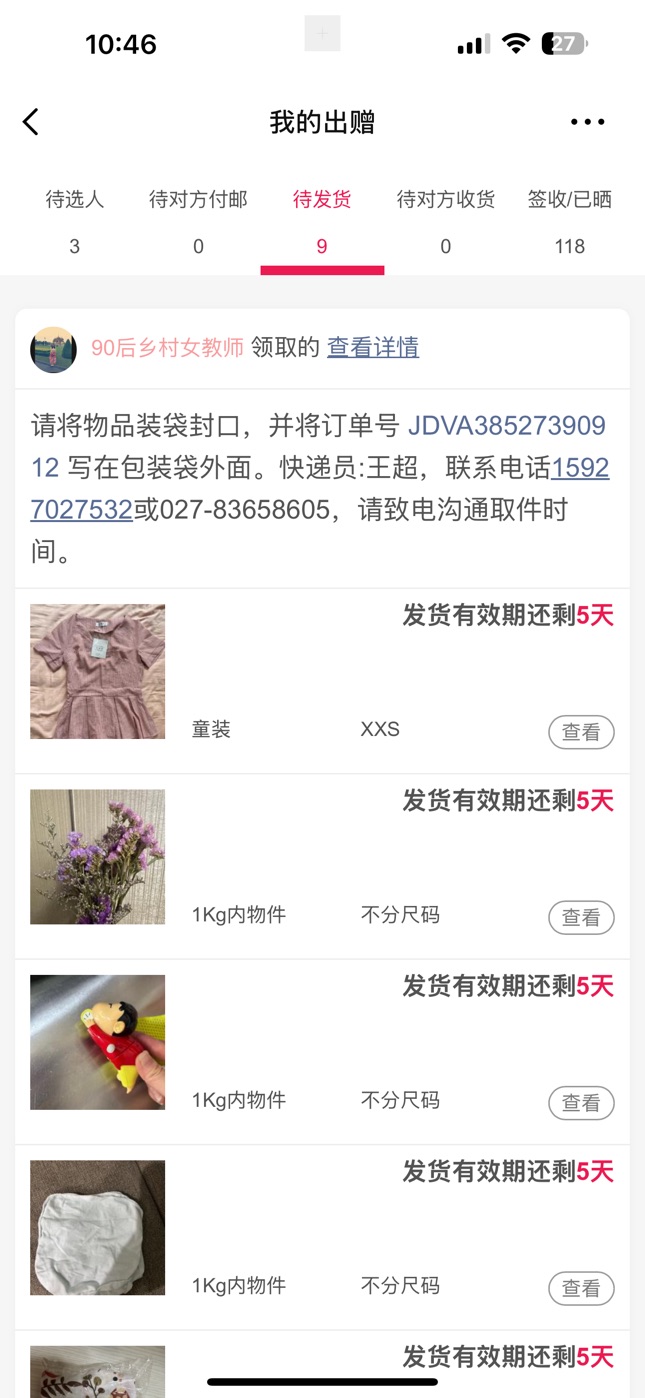This screenshot has height=1398, width=645.
Task: Tap 查看详情 link for the order
Action: pos(373,347)
